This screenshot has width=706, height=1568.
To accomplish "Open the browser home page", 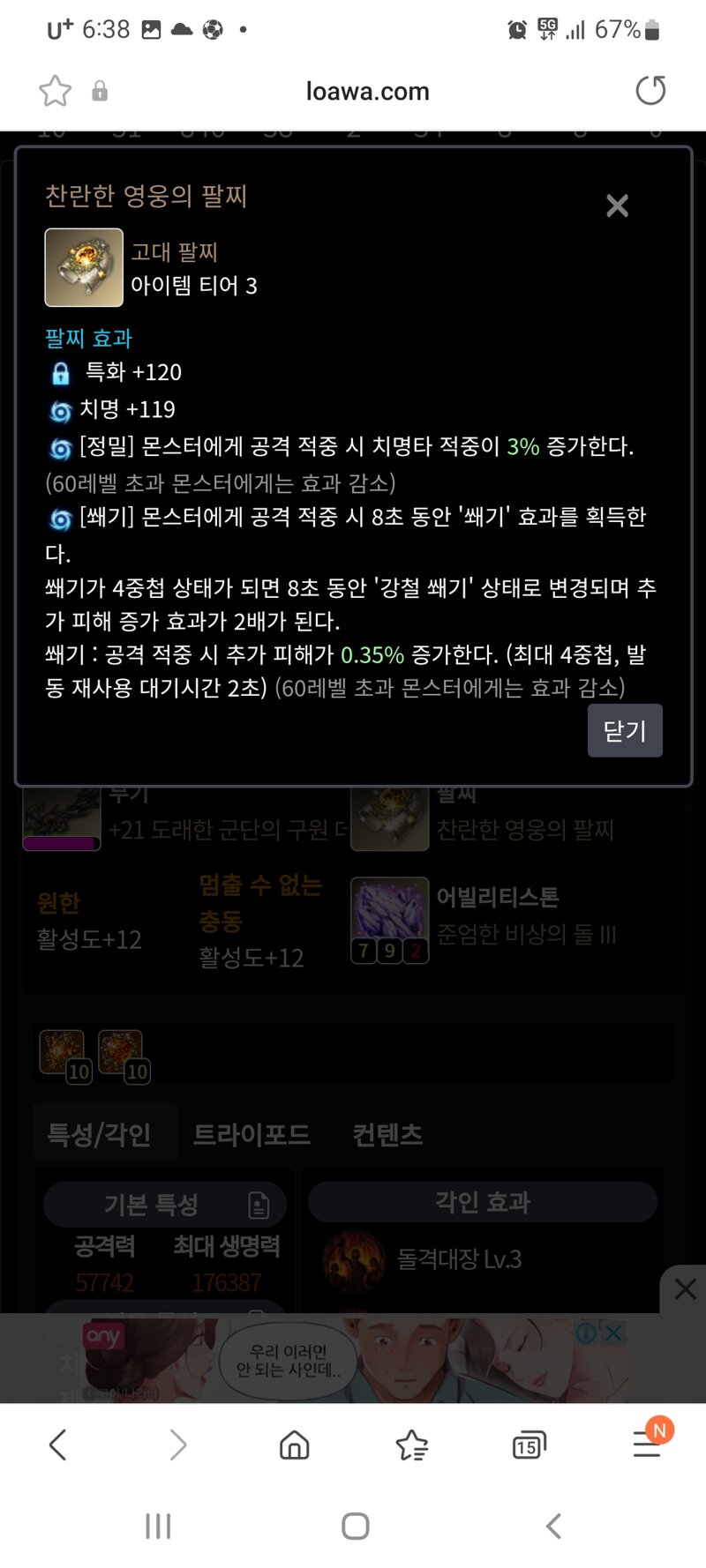I will point(294,1445).
